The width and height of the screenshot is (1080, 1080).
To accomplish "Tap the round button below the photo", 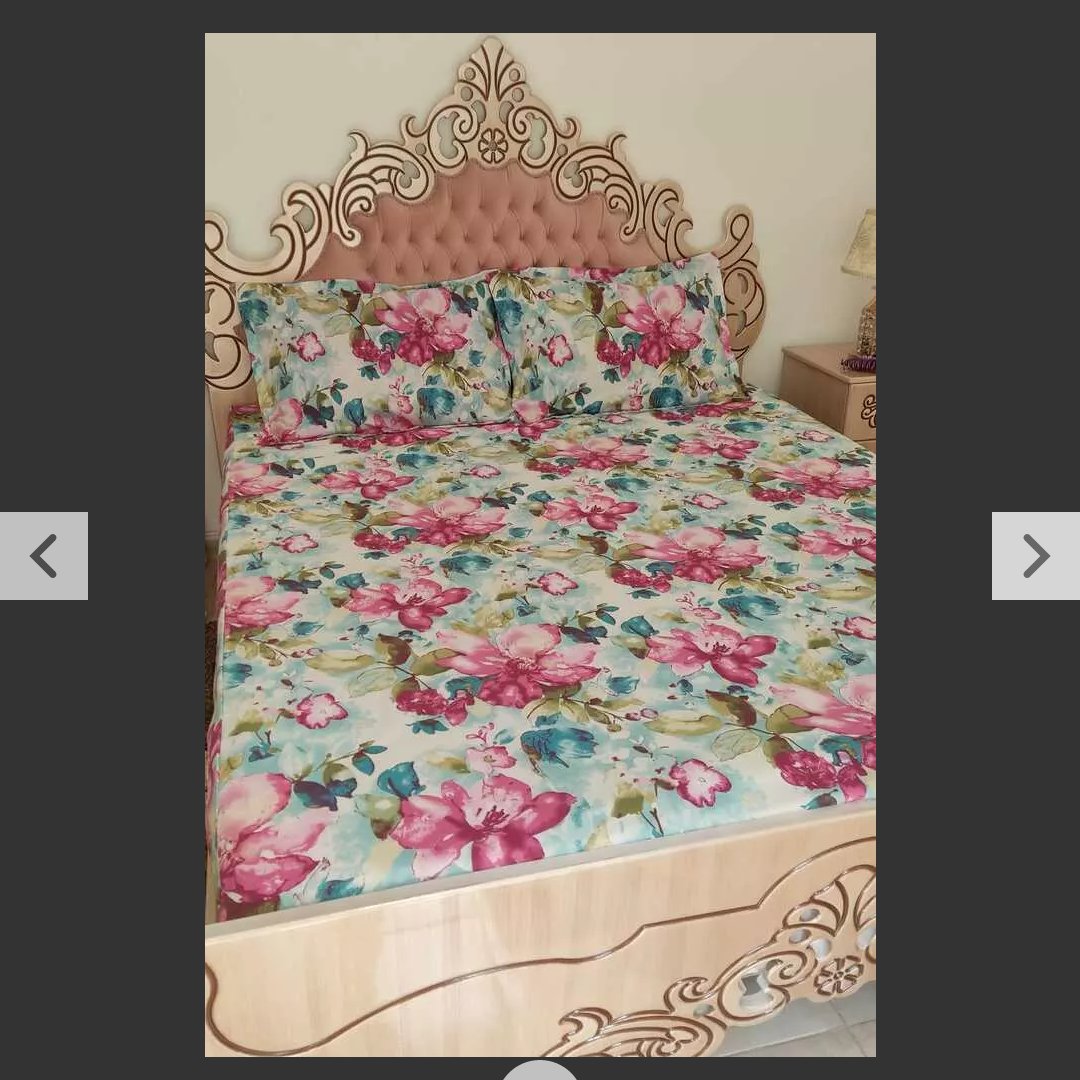I will pyautogui.click(x=540, y=1072).
